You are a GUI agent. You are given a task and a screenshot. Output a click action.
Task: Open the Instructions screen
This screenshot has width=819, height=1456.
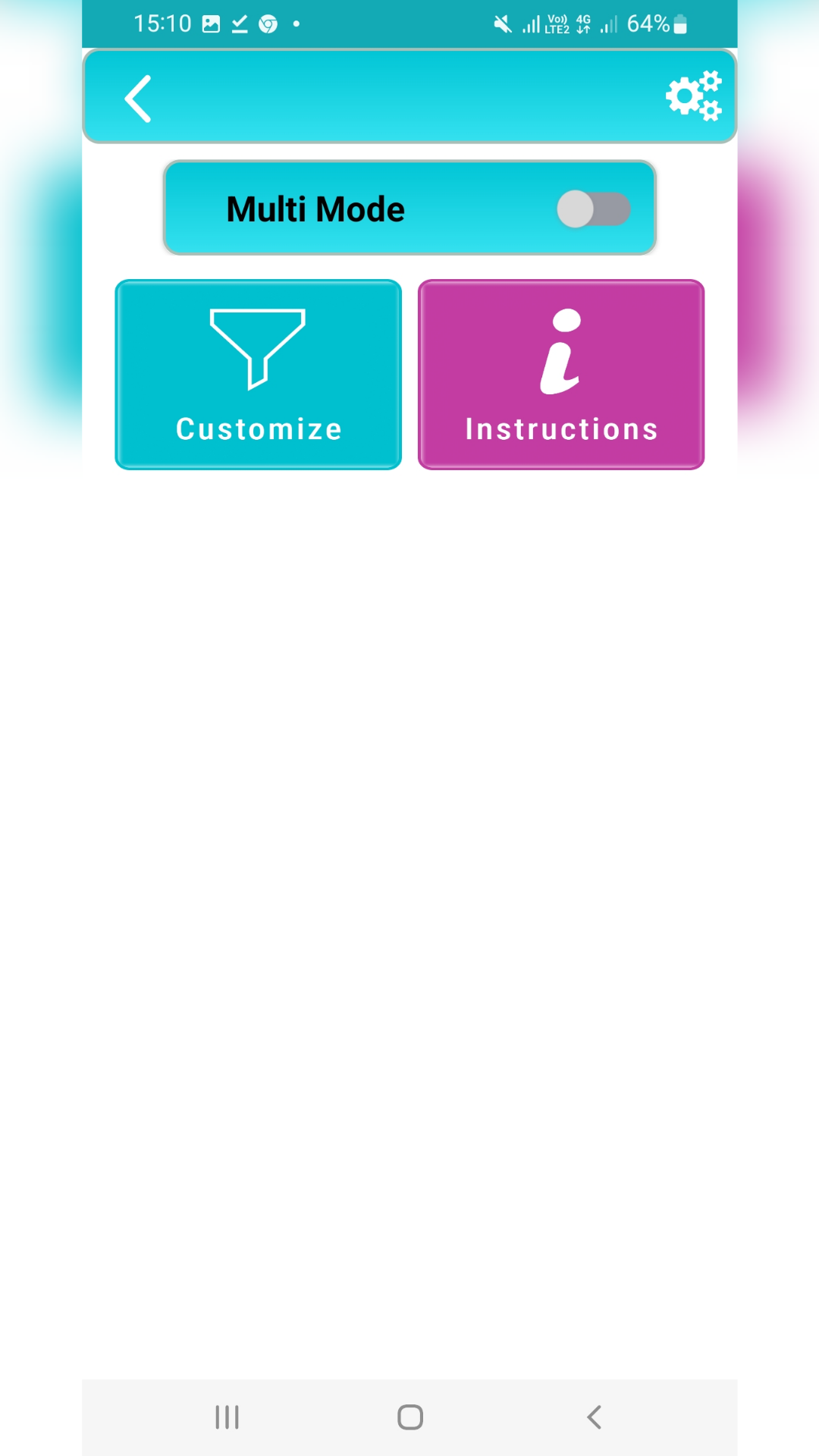pos(561,375)
